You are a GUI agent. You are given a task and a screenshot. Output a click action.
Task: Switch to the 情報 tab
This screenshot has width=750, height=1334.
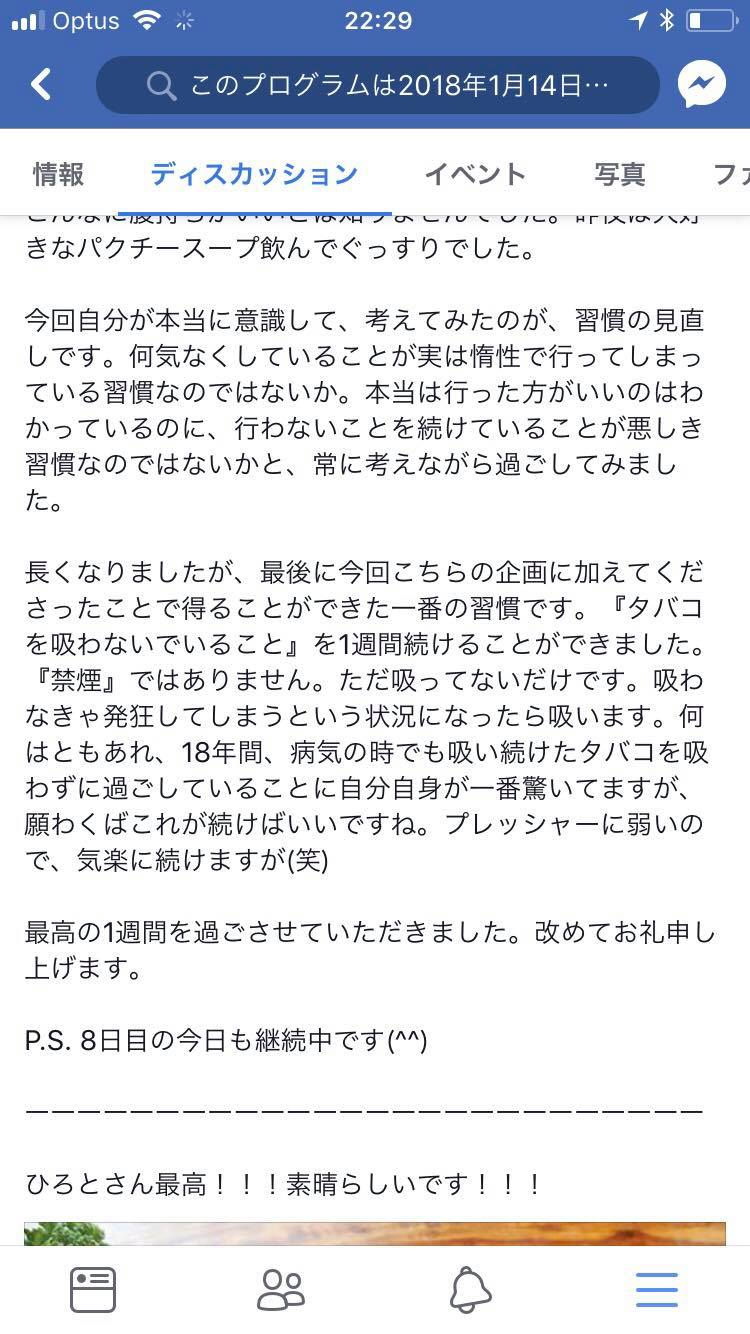(59, 174)
